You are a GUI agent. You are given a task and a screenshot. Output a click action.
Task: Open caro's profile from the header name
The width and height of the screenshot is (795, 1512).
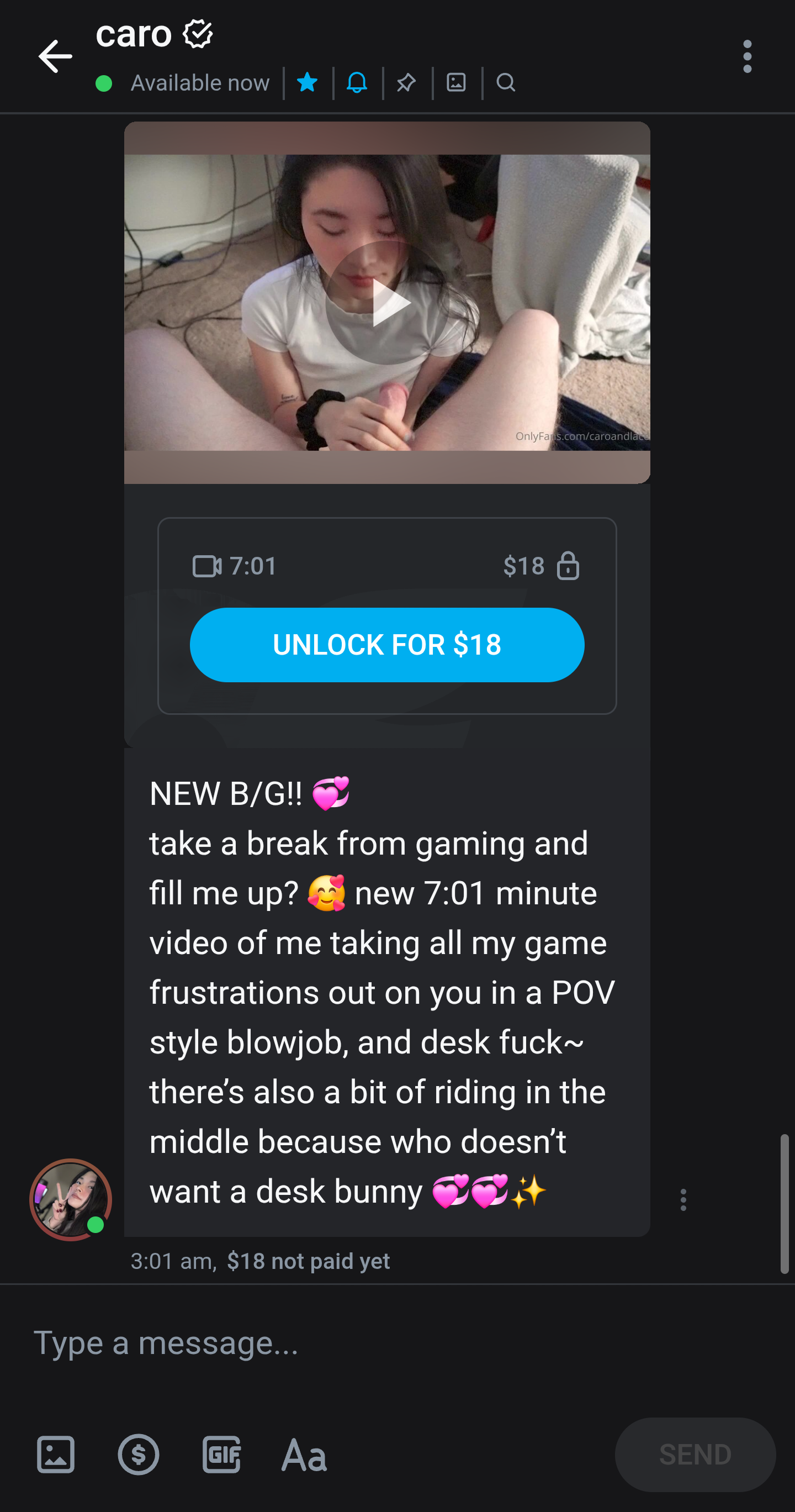(x=134, y=34)
